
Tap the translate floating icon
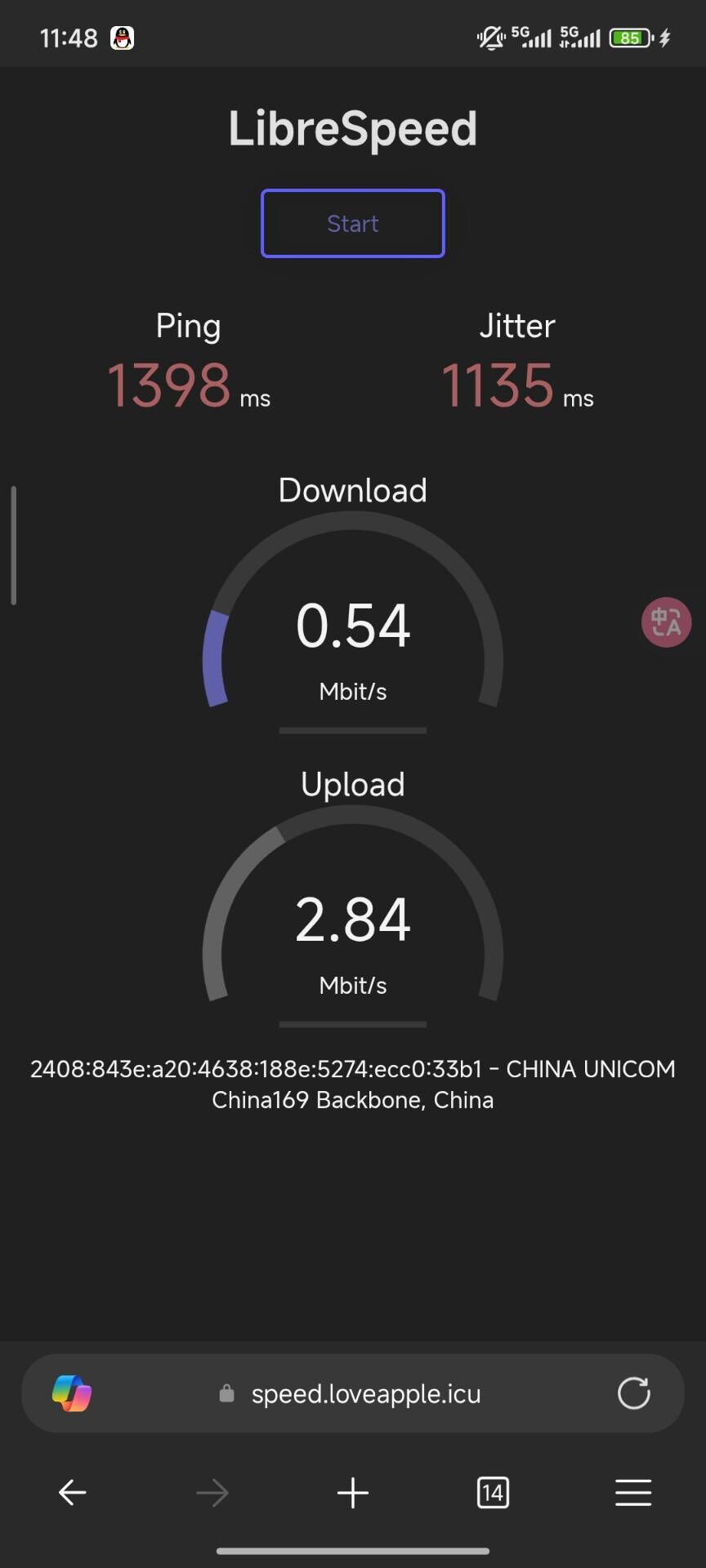pyautogui.click(x=665, y=621)
